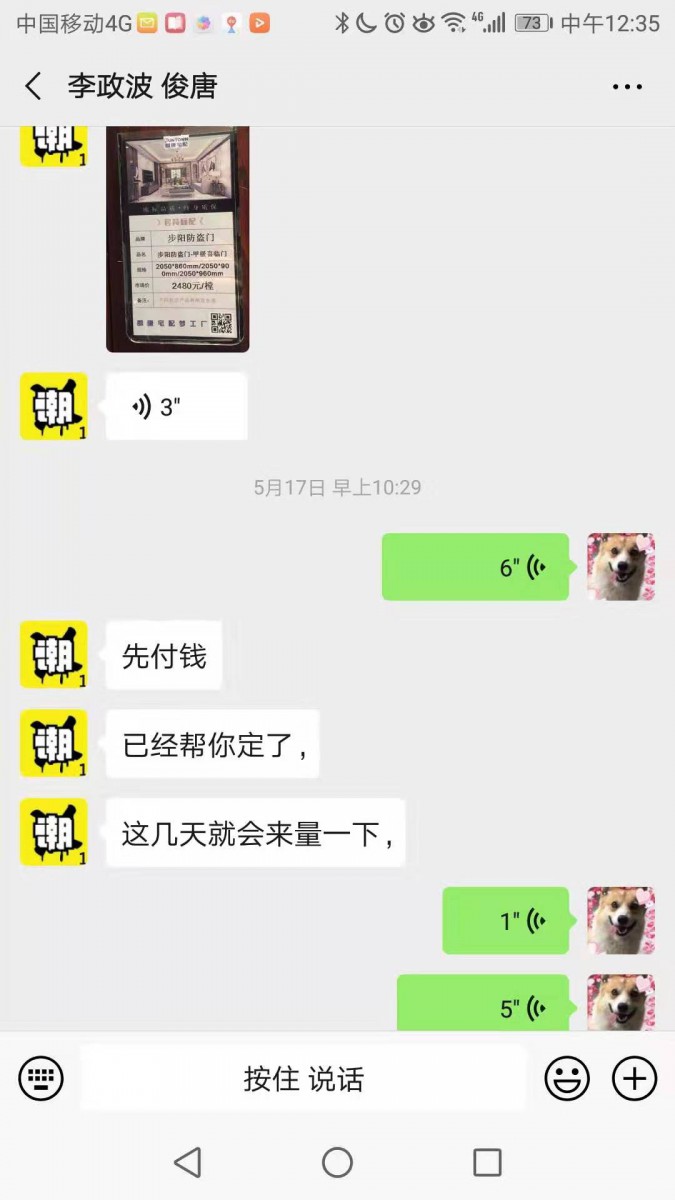This screenshot has height=1200, width=675.
Task: Play the received 3" voice message
Action: click(x=176, y=407)
